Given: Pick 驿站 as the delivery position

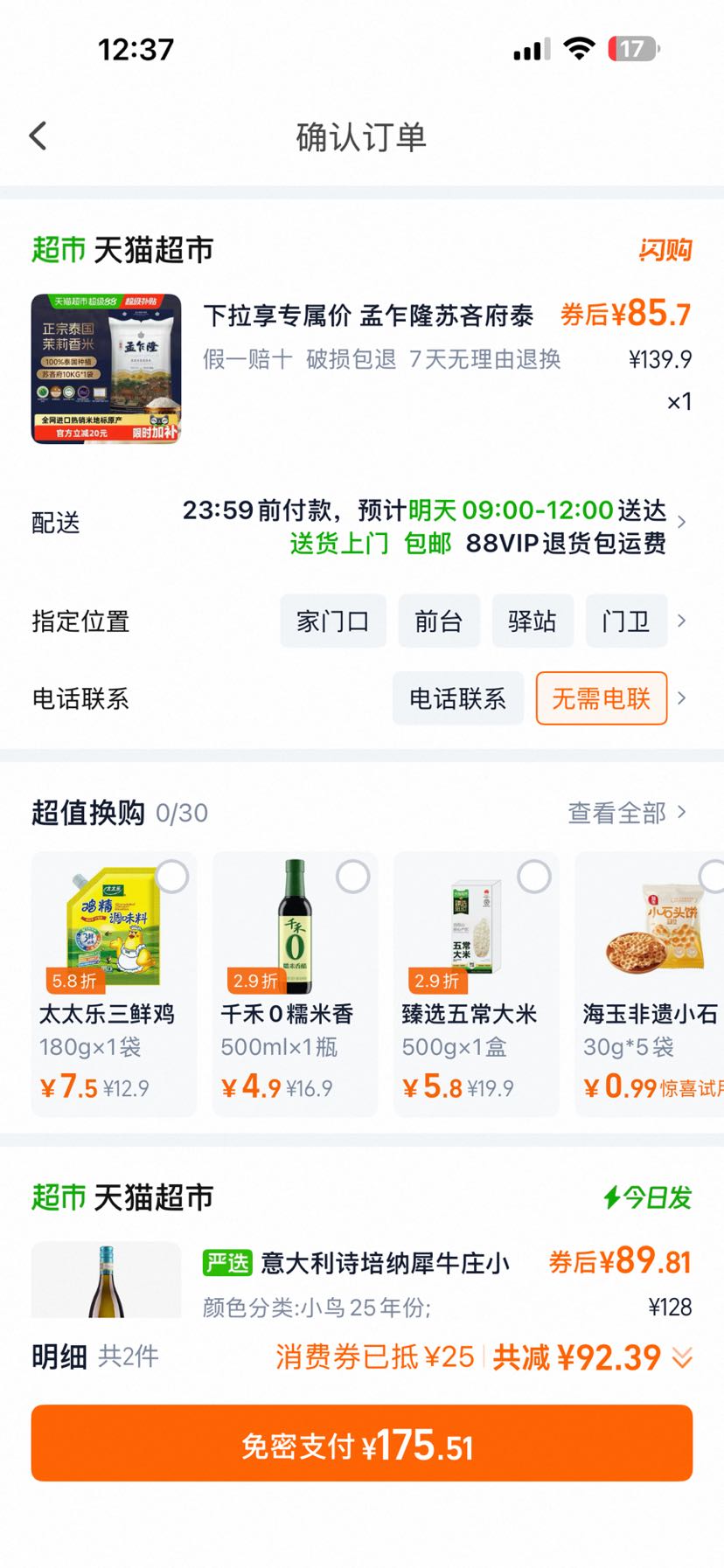Looking at the screenshot, I should click(533, 621).
